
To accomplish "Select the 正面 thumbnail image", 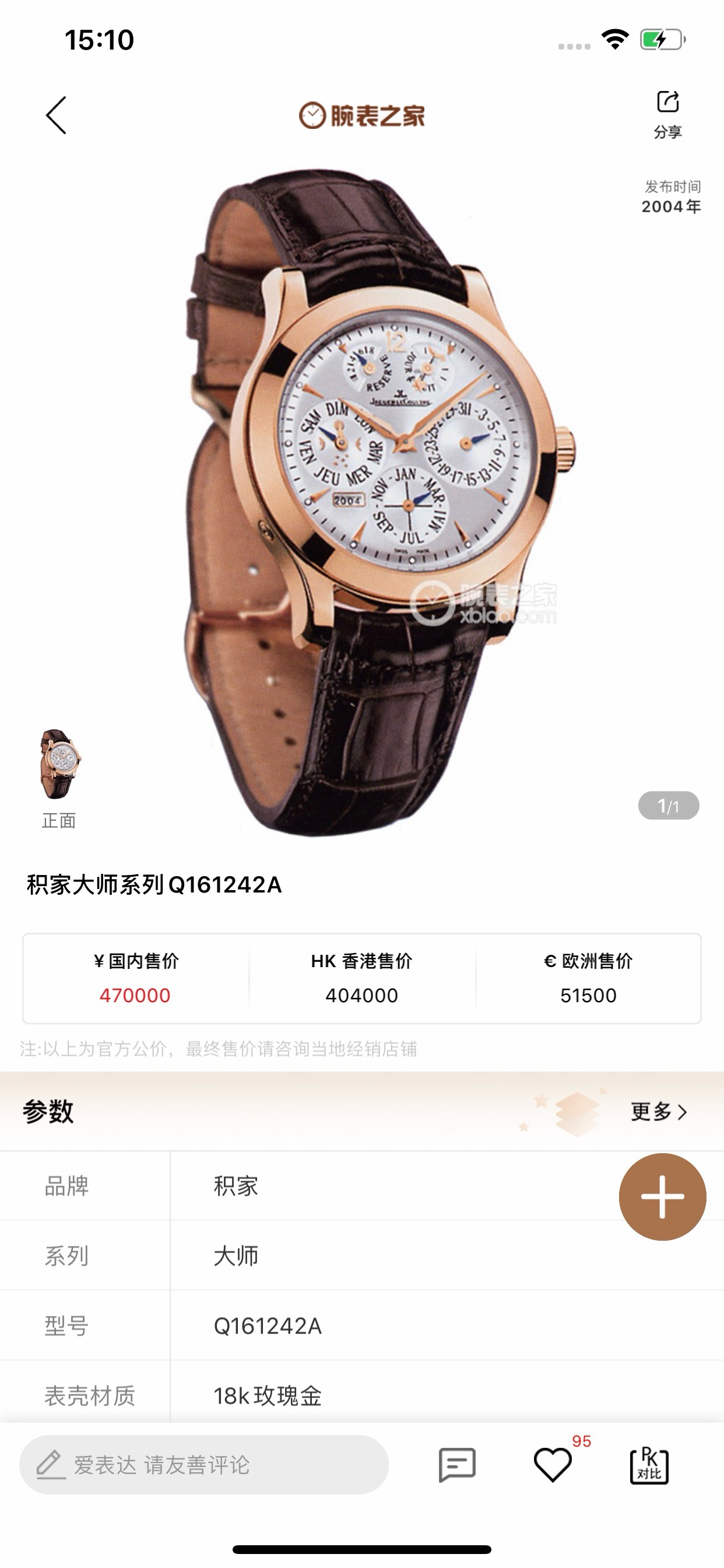I will click(59, 765).
